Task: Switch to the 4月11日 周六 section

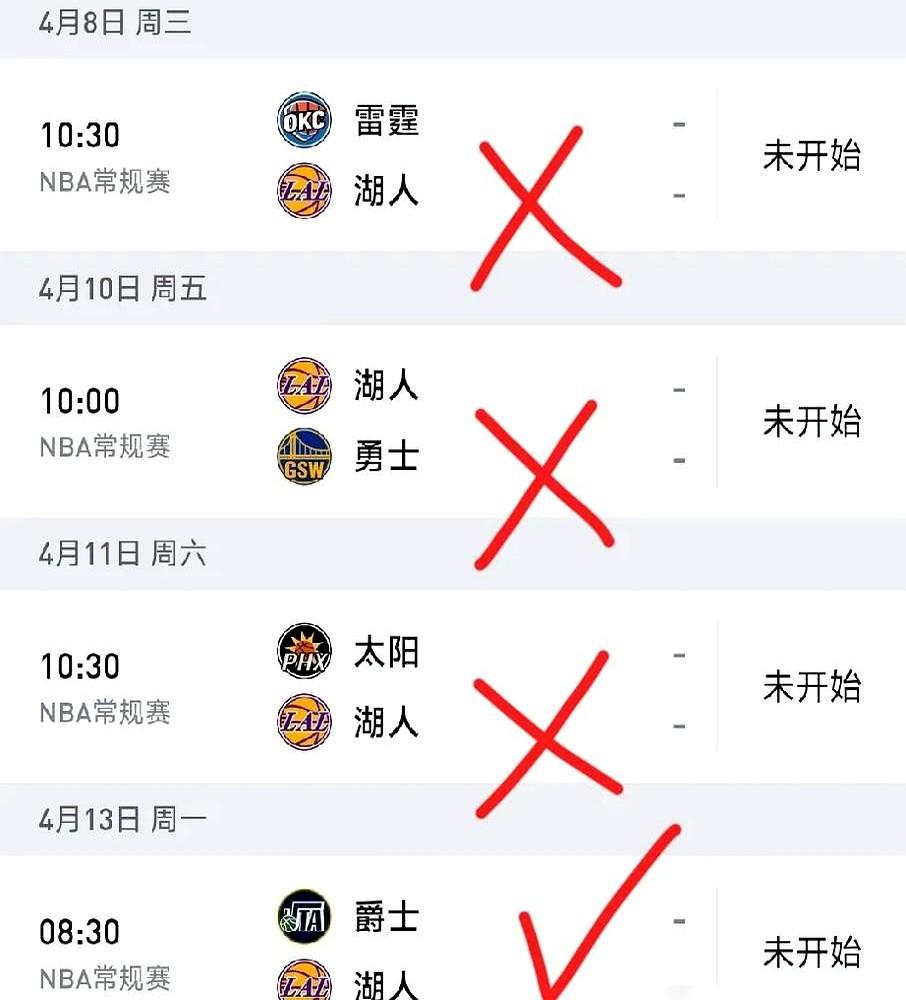Action: (120, 554)
